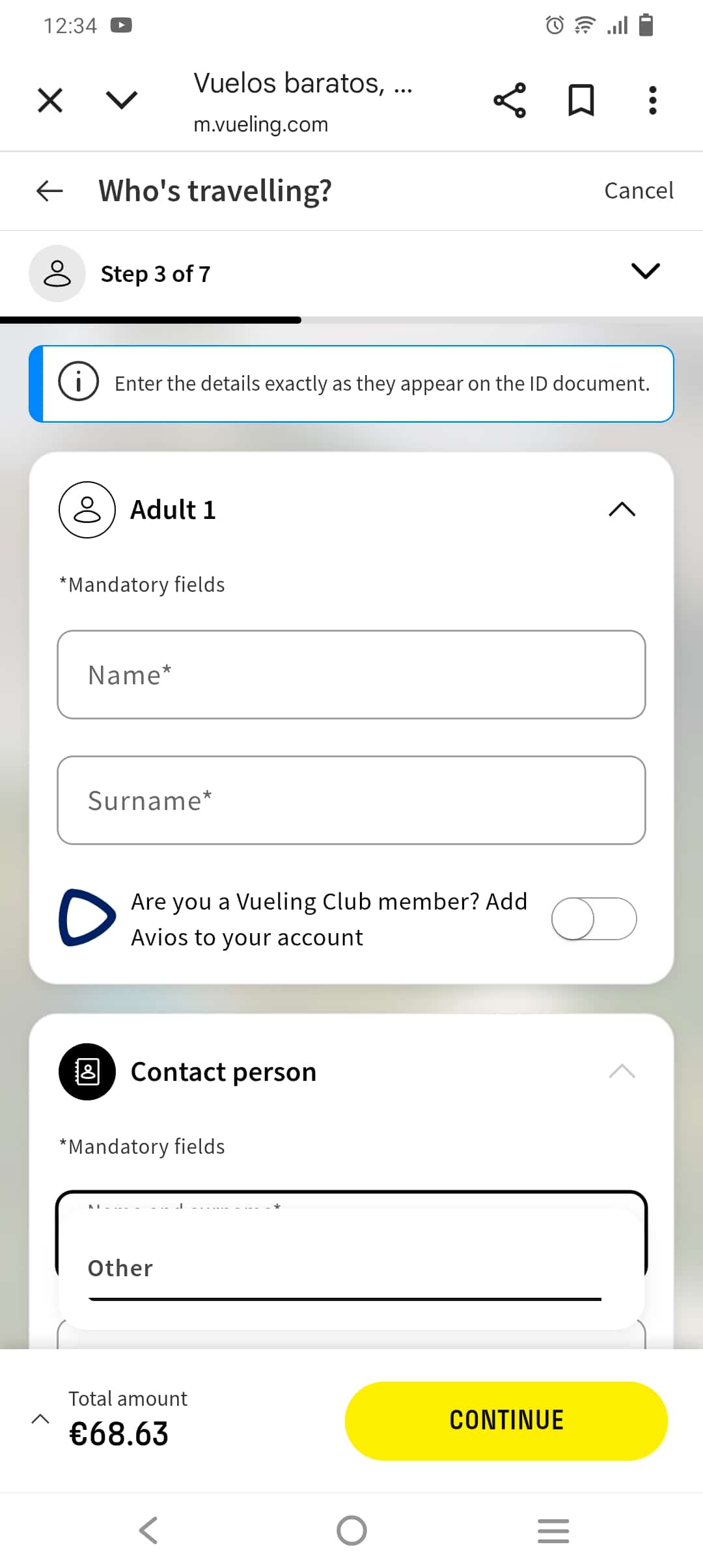Open the browser three-dot overflow menu

[x=652, y=100]
